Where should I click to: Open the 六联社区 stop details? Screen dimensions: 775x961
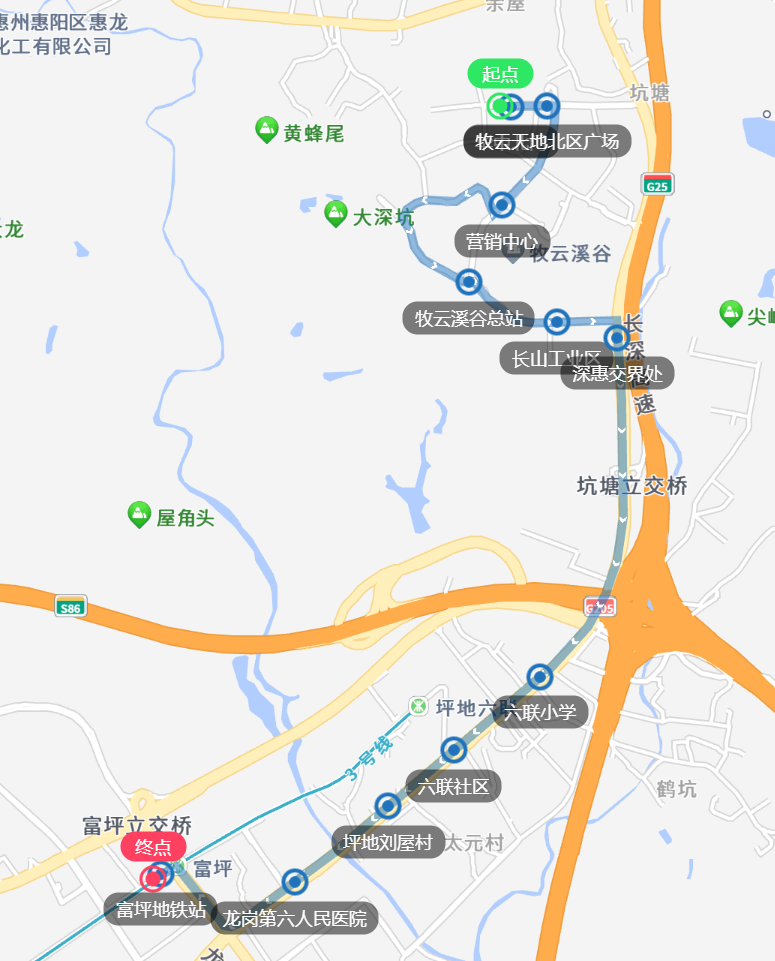coord(454,749)
